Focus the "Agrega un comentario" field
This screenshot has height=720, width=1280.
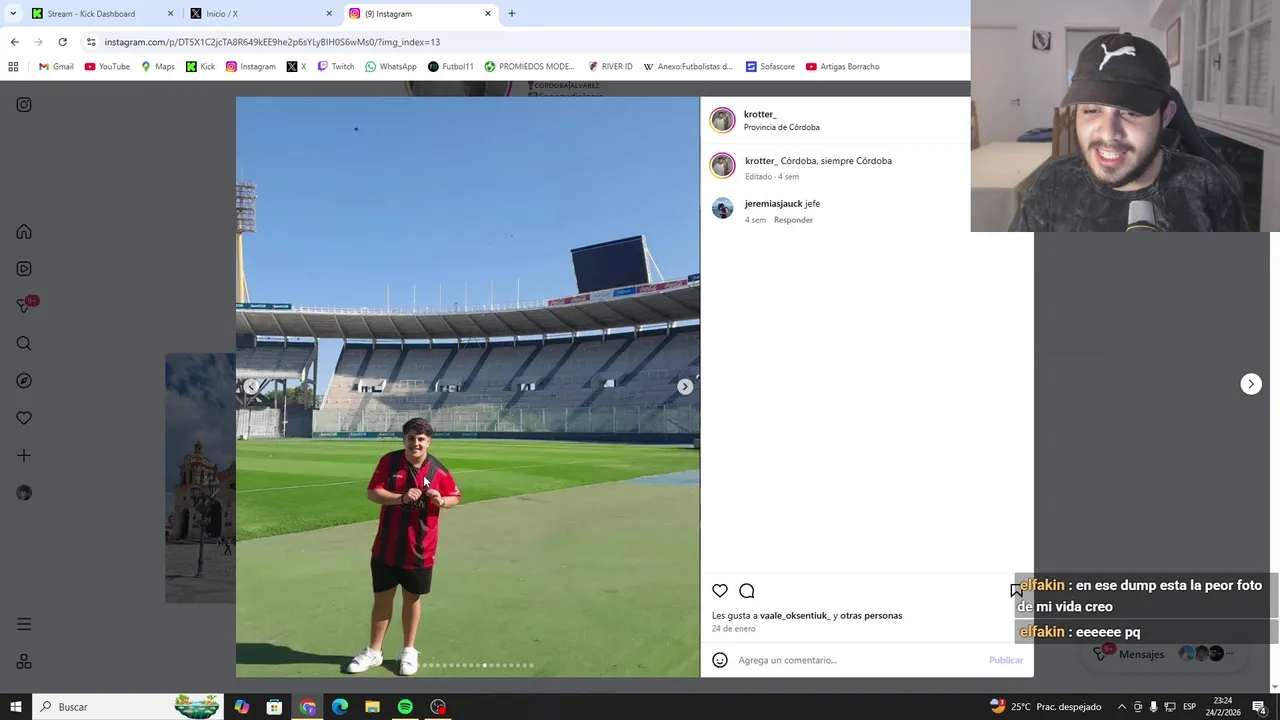pyautogui.click(x=850, y=660)
